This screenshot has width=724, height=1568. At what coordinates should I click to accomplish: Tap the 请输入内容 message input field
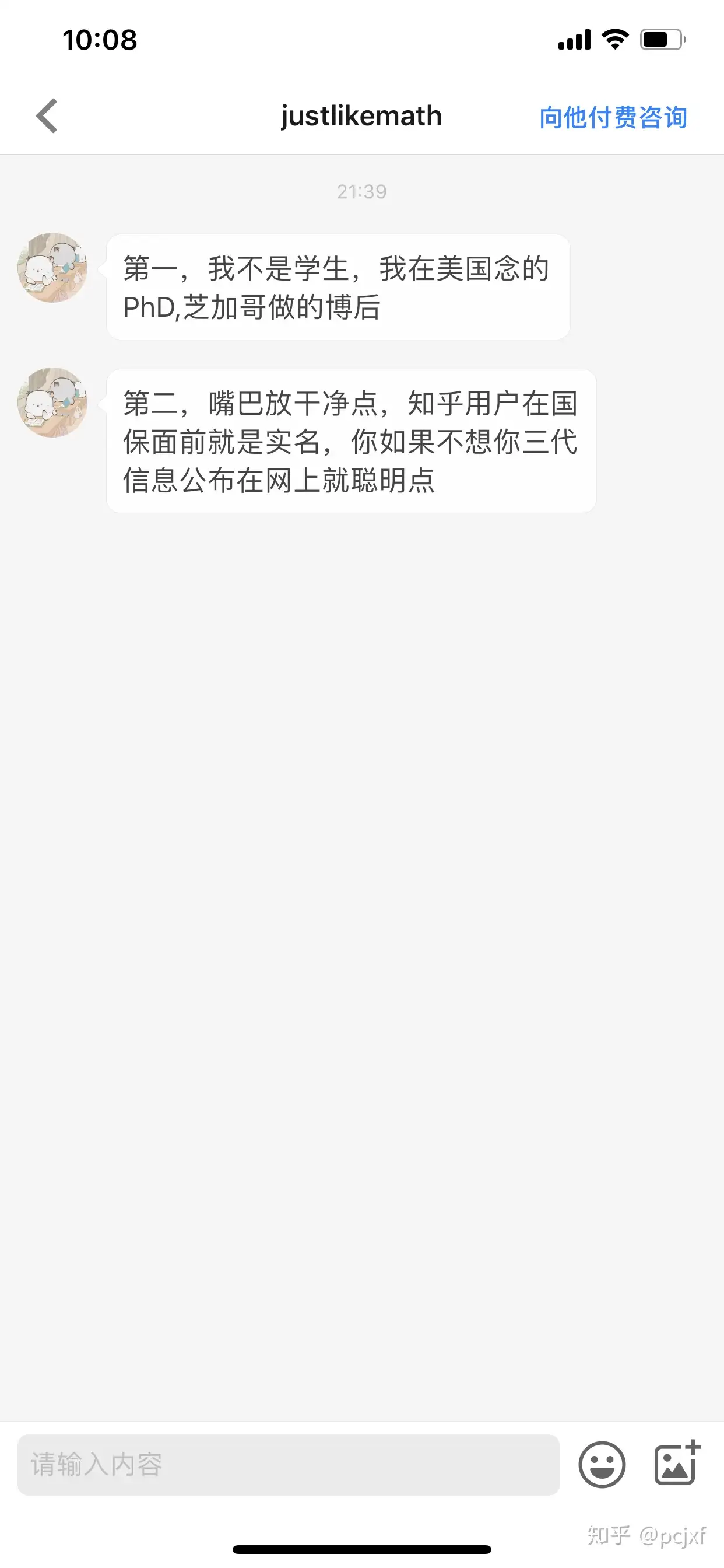click(288, 1465)
